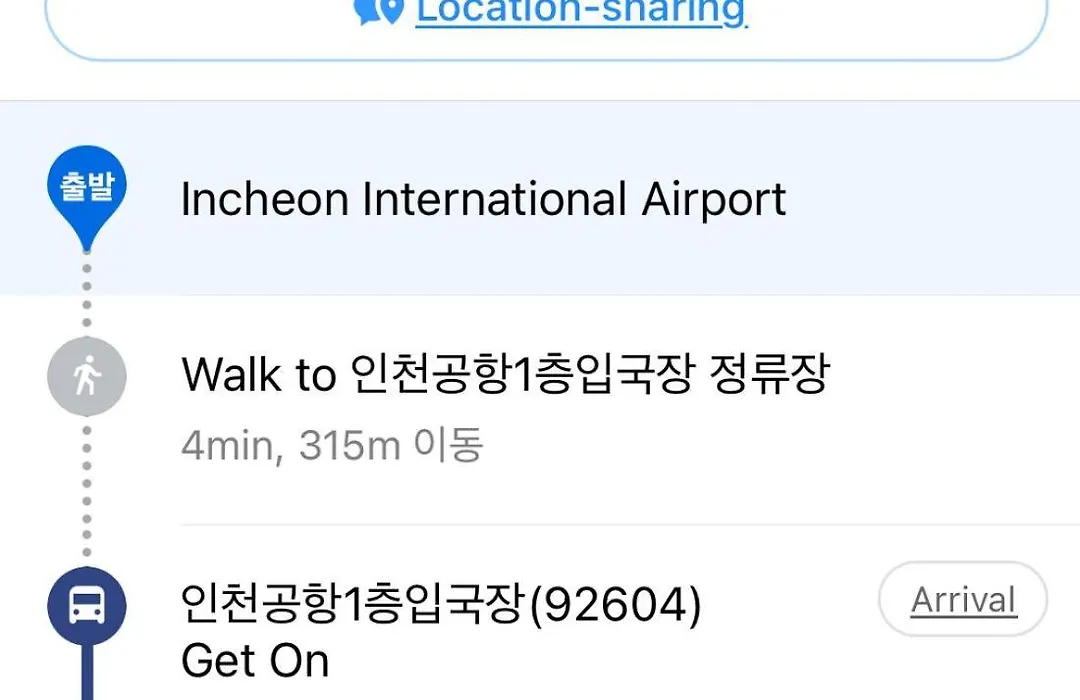The height and width of the screenshot is (700, 1080).
Task: Open the 인천공항1층입국장(92604) Get On step
Action: 440,630
